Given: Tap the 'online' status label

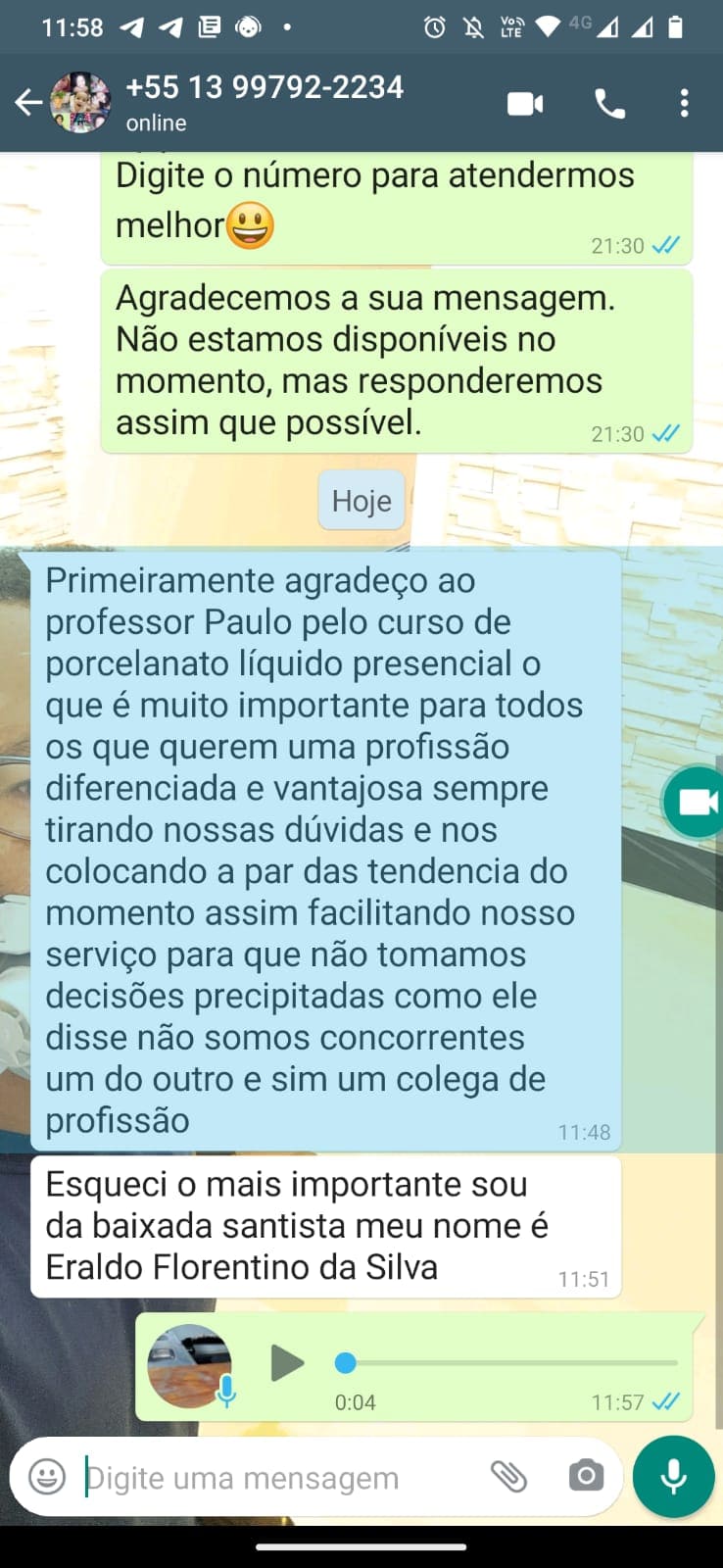Looking at the screenshot, I should (154, 123).
